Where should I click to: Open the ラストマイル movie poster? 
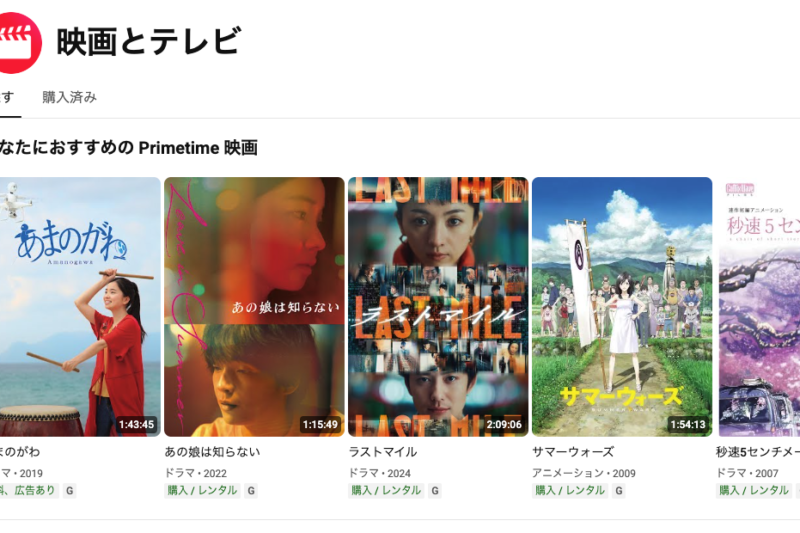[x=438, y=306]
